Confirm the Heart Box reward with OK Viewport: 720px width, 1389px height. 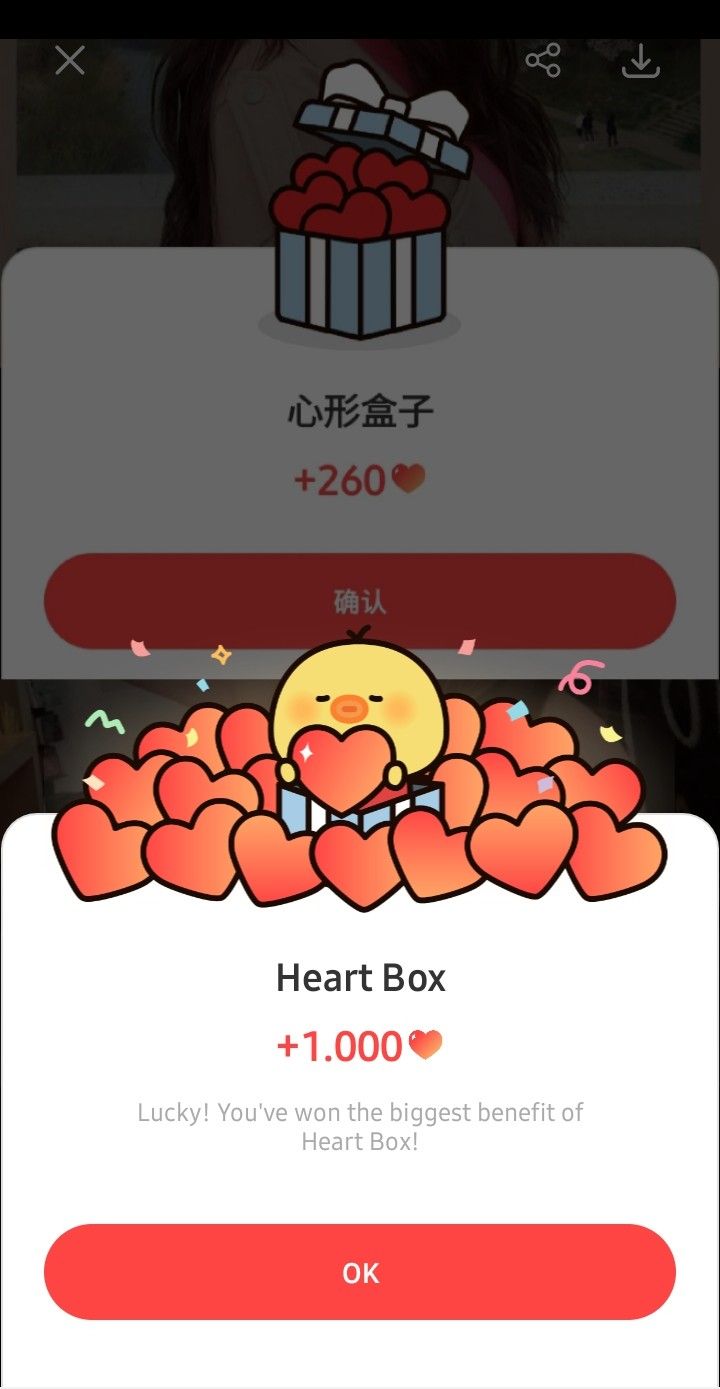tap(360, 1272)
